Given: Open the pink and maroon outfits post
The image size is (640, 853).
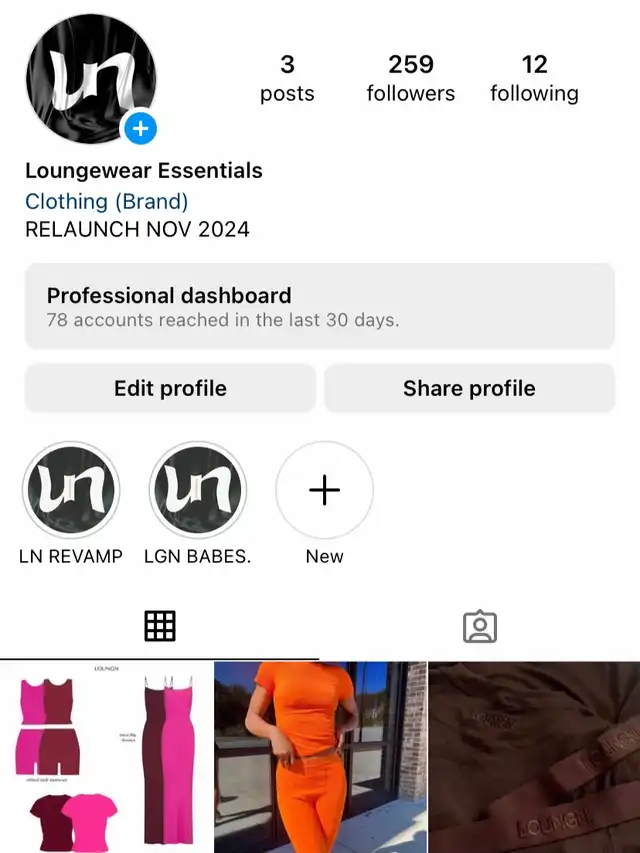Looking at the screenshot, I should (105, 757).
